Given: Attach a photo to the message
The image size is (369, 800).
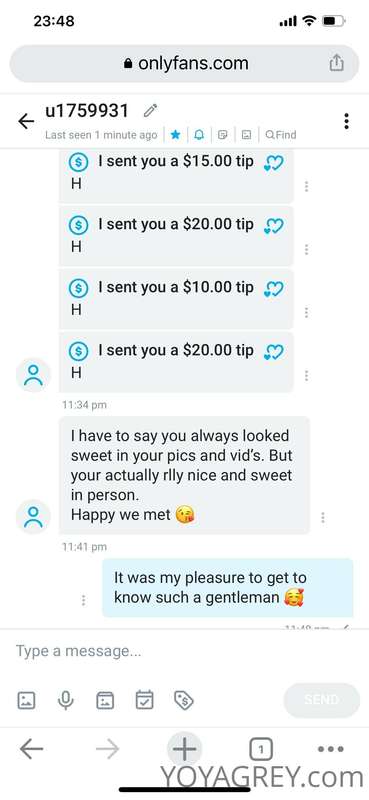Looking at the screenshot, I should [26, 699].
